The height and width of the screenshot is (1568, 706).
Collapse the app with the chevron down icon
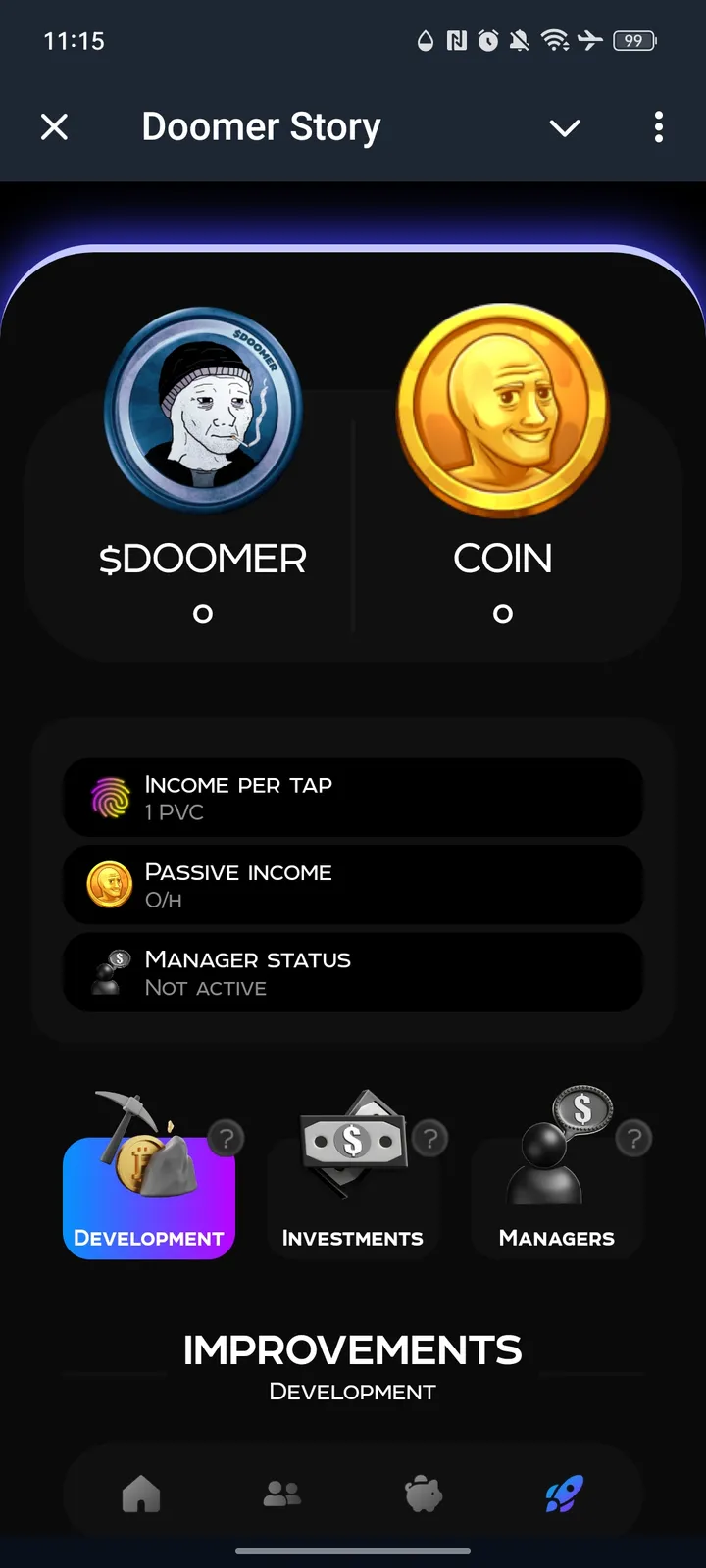(565, 127)
